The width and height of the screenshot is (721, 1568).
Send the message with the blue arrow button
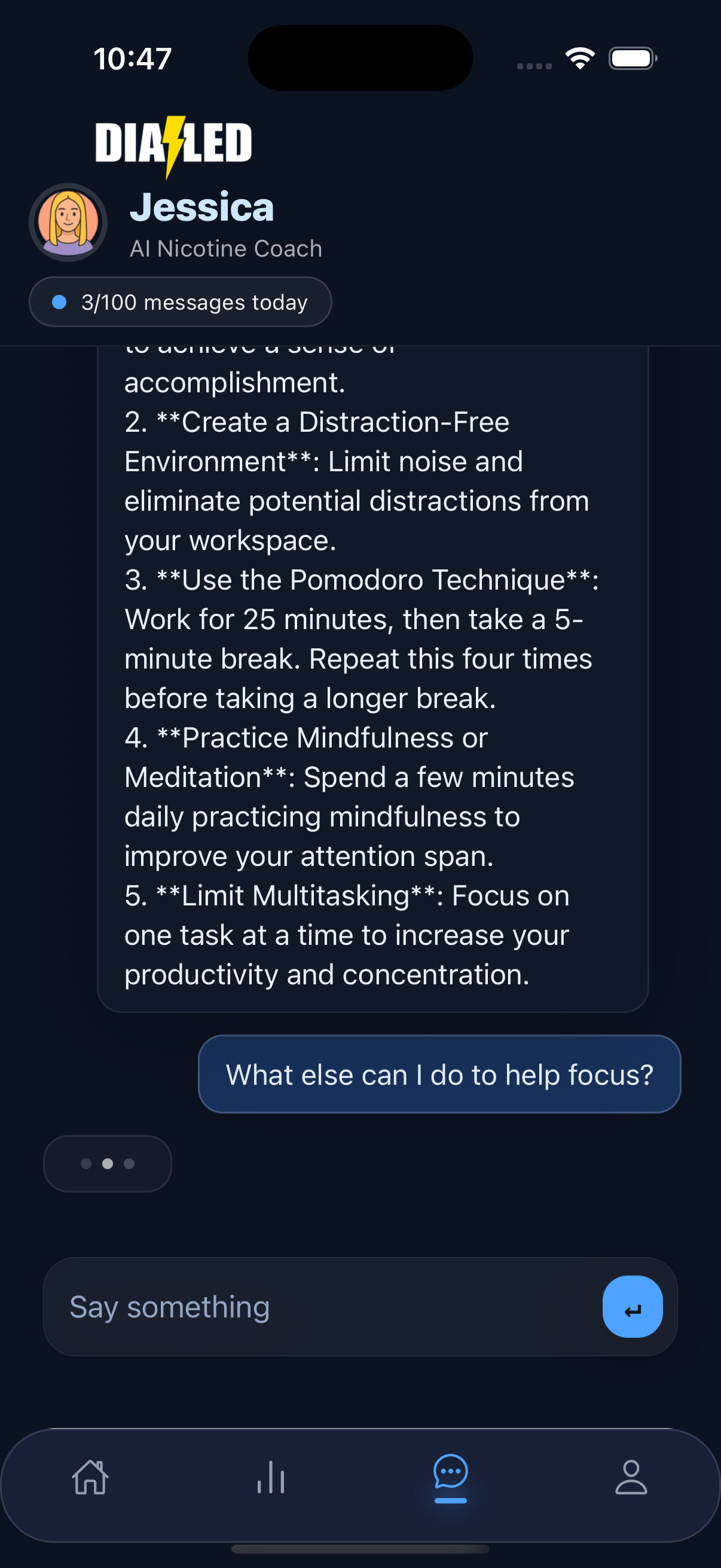[x=632, y=1307]
